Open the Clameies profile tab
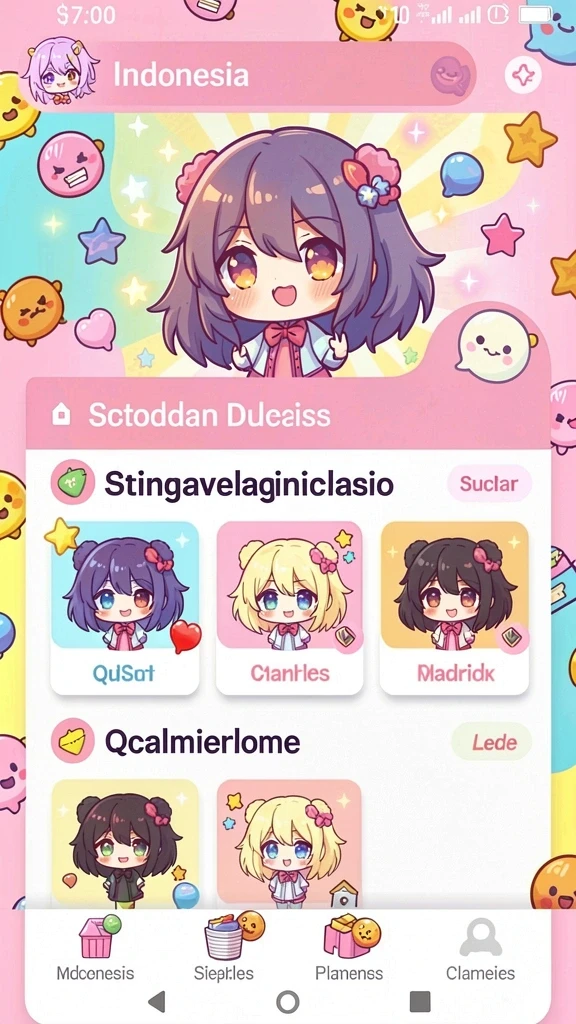This screenshot has width=576, height=1024. pyautogui.click(x=481, y=948)
